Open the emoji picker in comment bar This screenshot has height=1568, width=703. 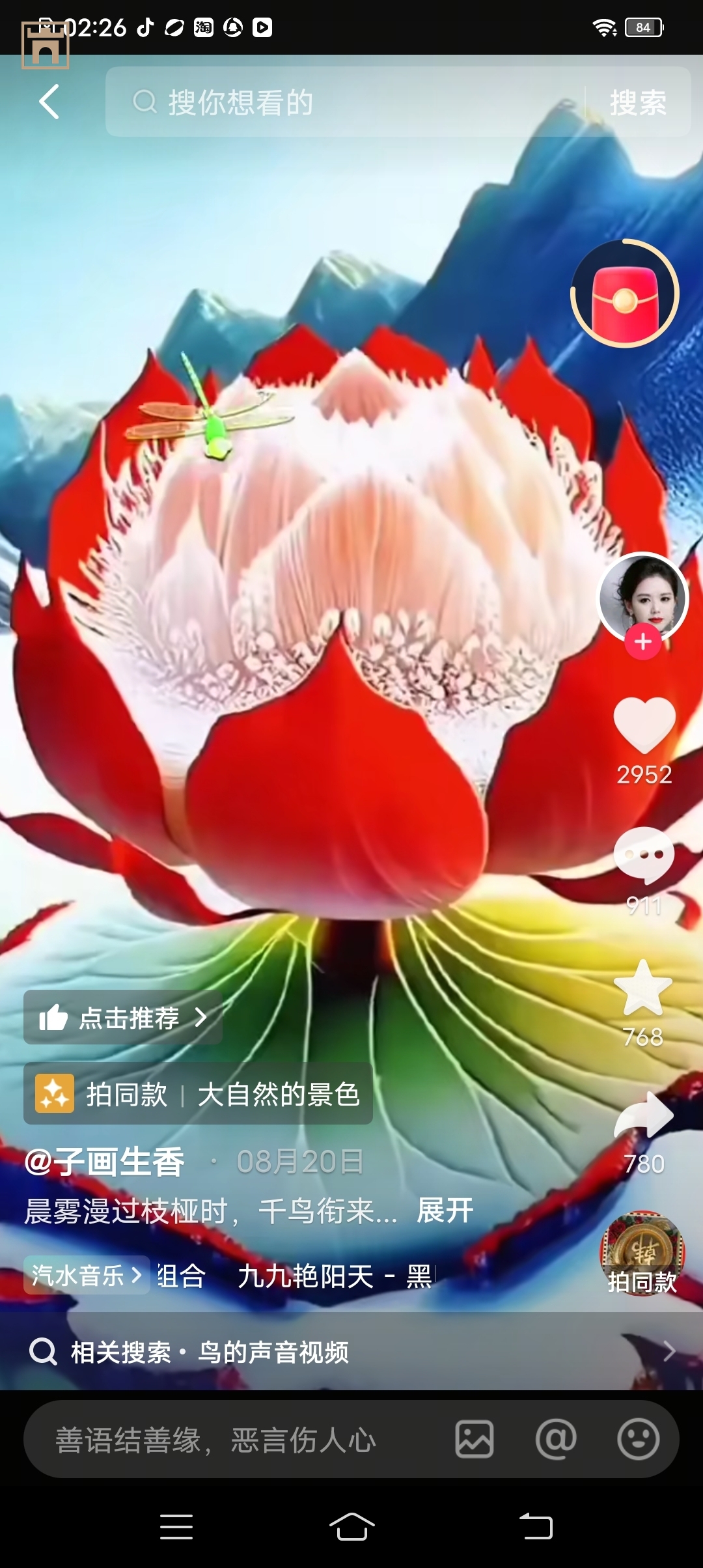pyautogui.click(x=638, y=1440)
